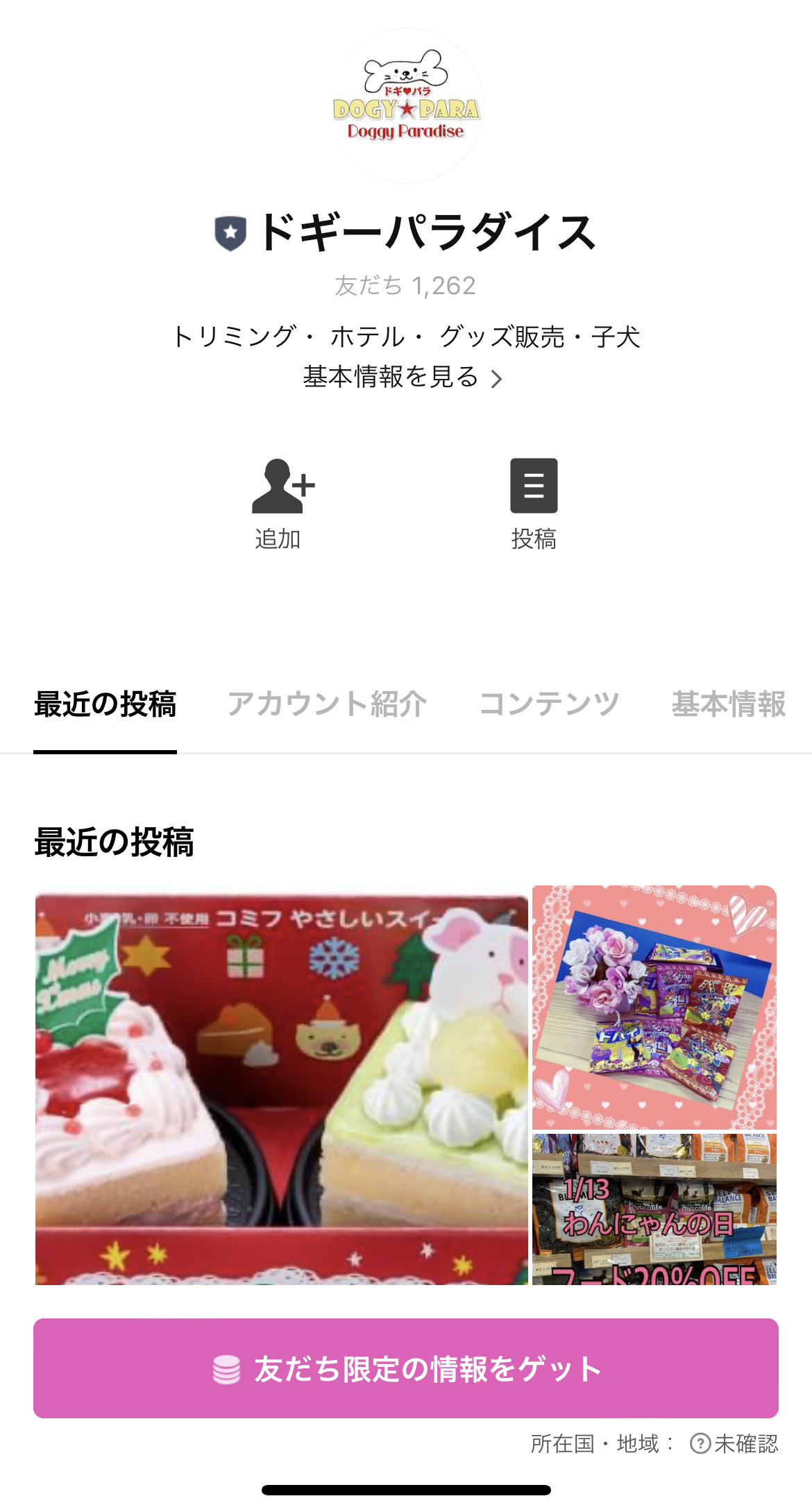Stay on the 最近の投稿 tab
The height and width of the screenshot is (1512, 812).
(105, 703)
